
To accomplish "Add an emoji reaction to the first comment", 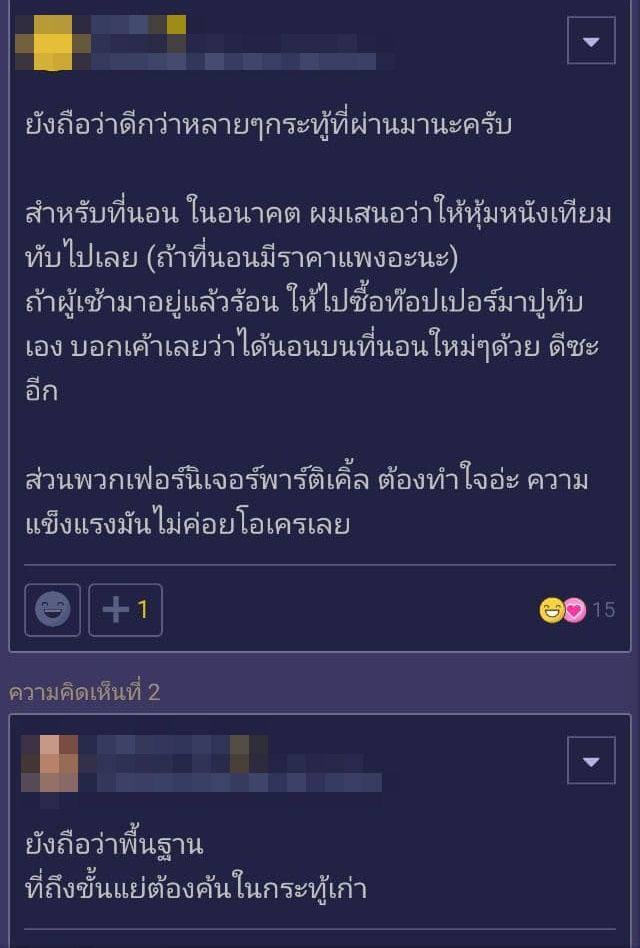I will click(x=52, y=610).
